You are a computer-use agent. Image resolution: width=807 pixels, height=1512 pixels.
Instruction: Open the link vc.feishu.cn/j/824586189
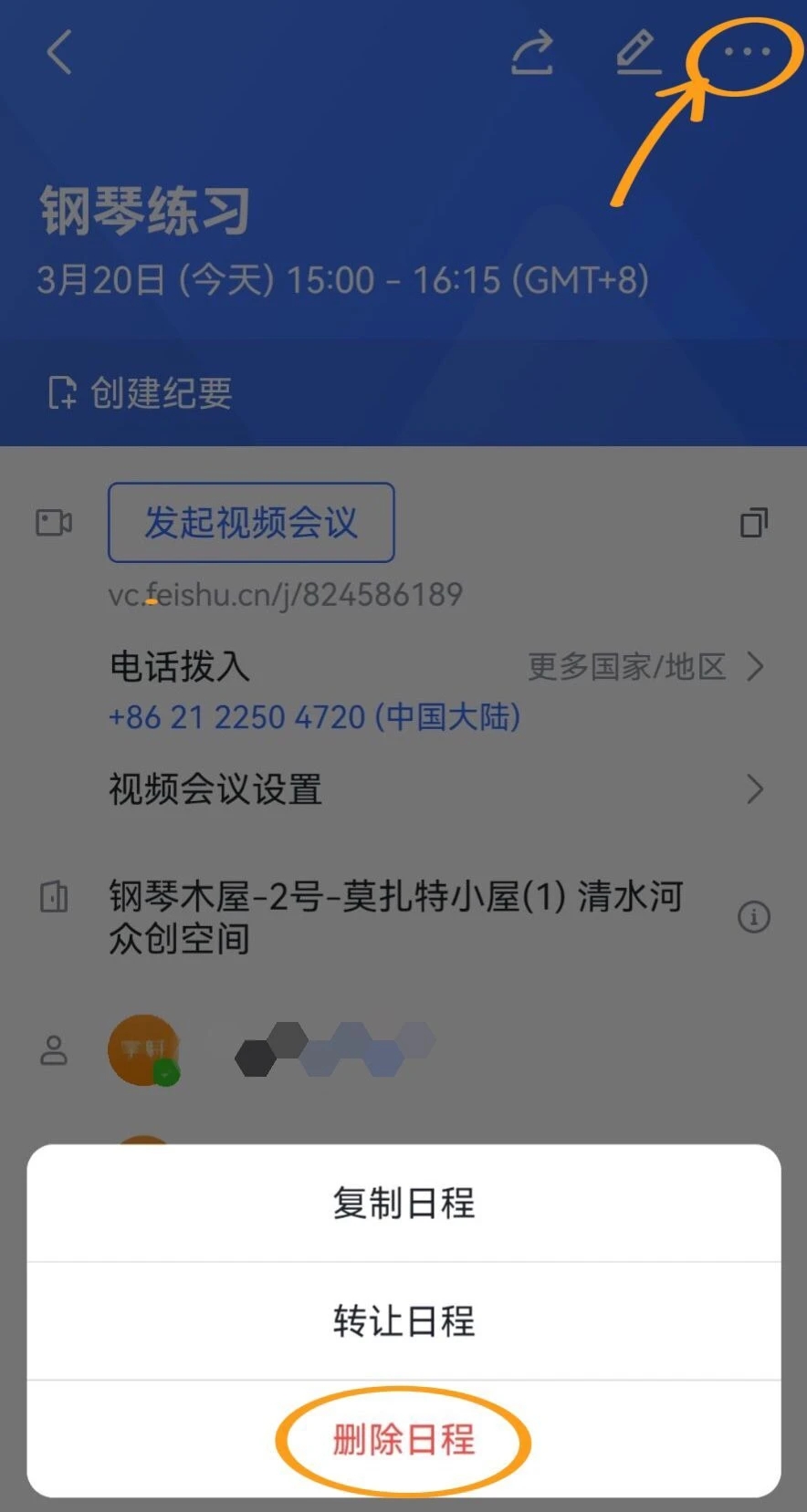pos(285,593)
